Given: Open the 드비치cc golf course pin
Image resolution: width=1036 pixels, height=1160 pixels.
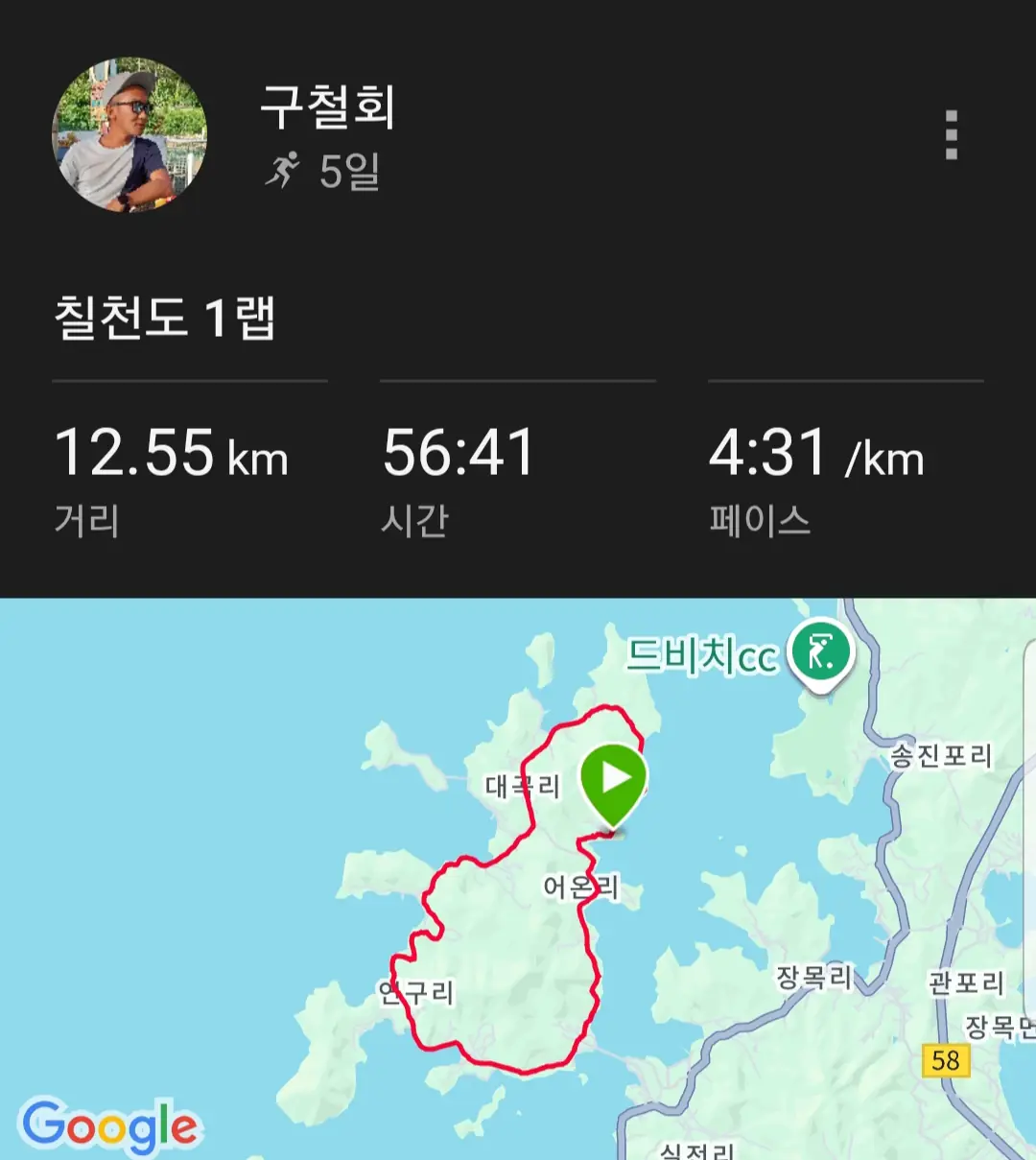Looking at the screenshot, I should pos(821,653).
